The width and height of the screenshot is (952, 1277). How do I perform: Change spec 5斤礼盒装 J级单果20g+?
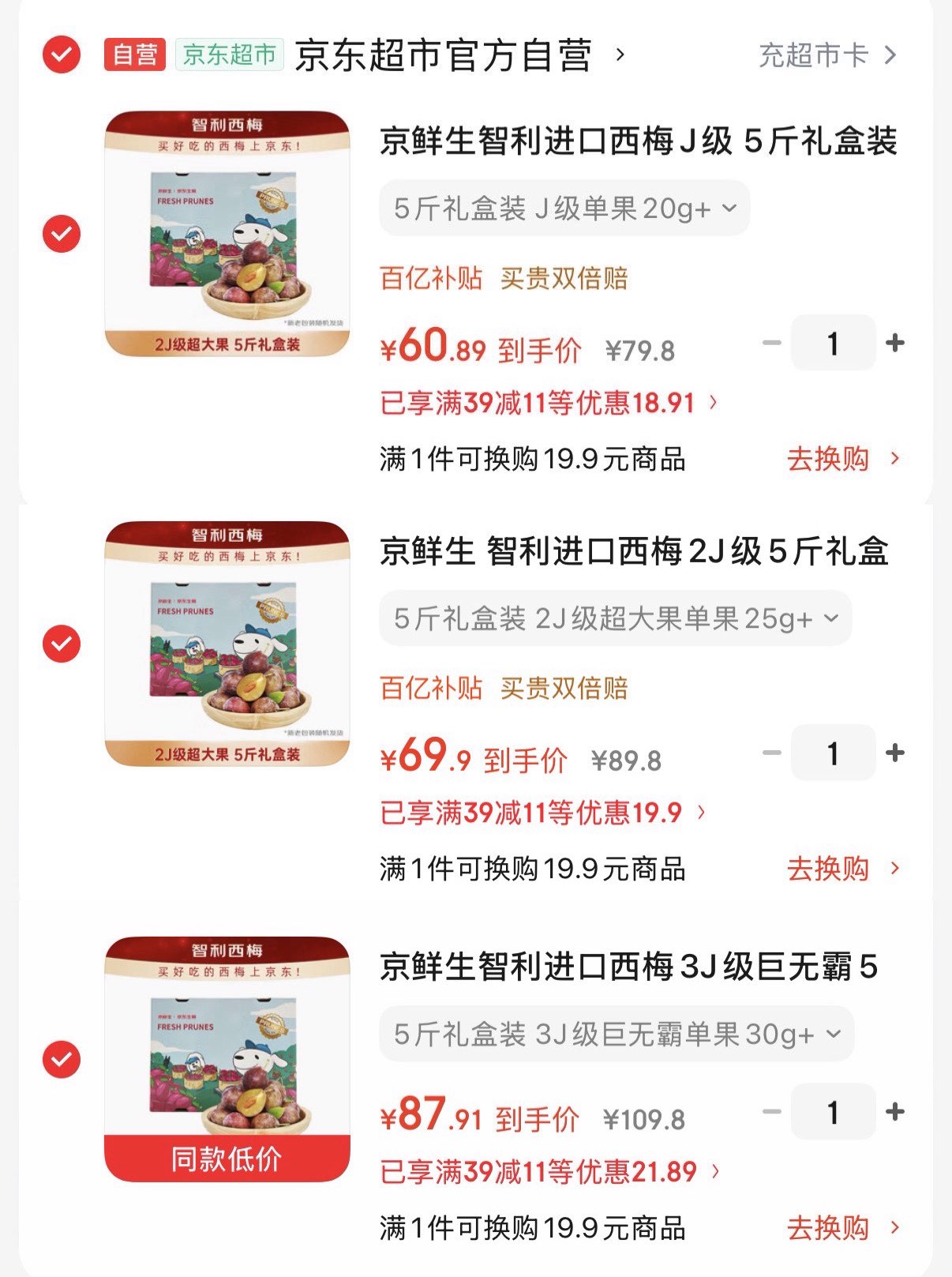coord(564,208)
